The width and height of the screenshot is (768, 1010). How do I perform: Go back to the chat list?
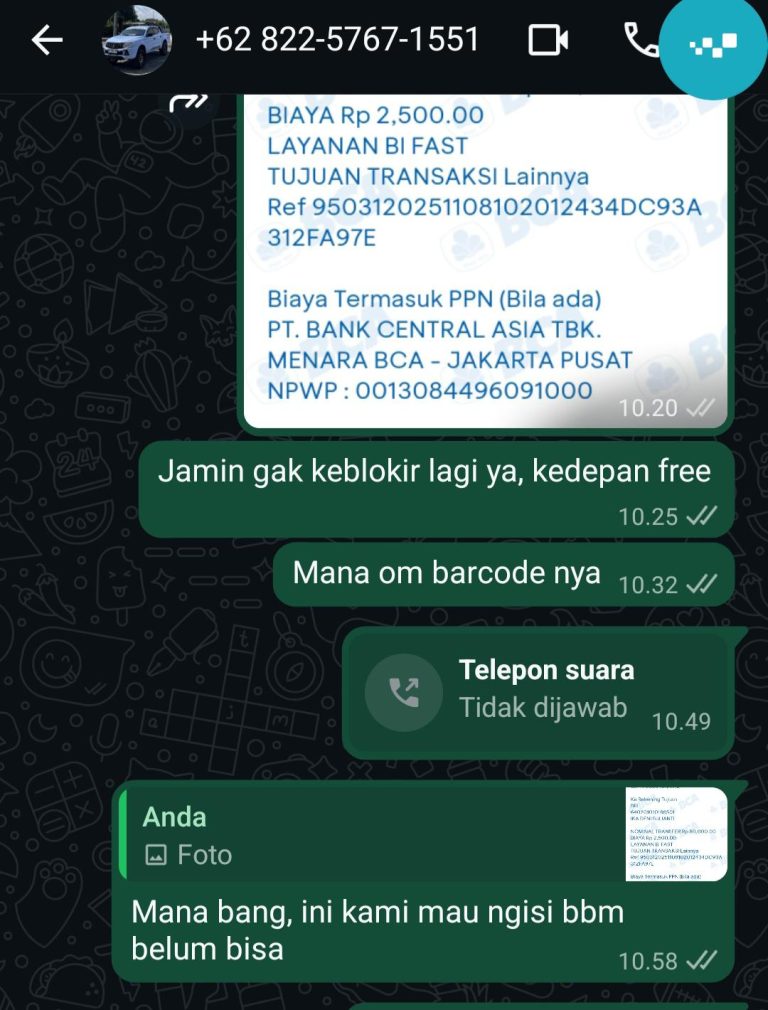click(46, 40)
